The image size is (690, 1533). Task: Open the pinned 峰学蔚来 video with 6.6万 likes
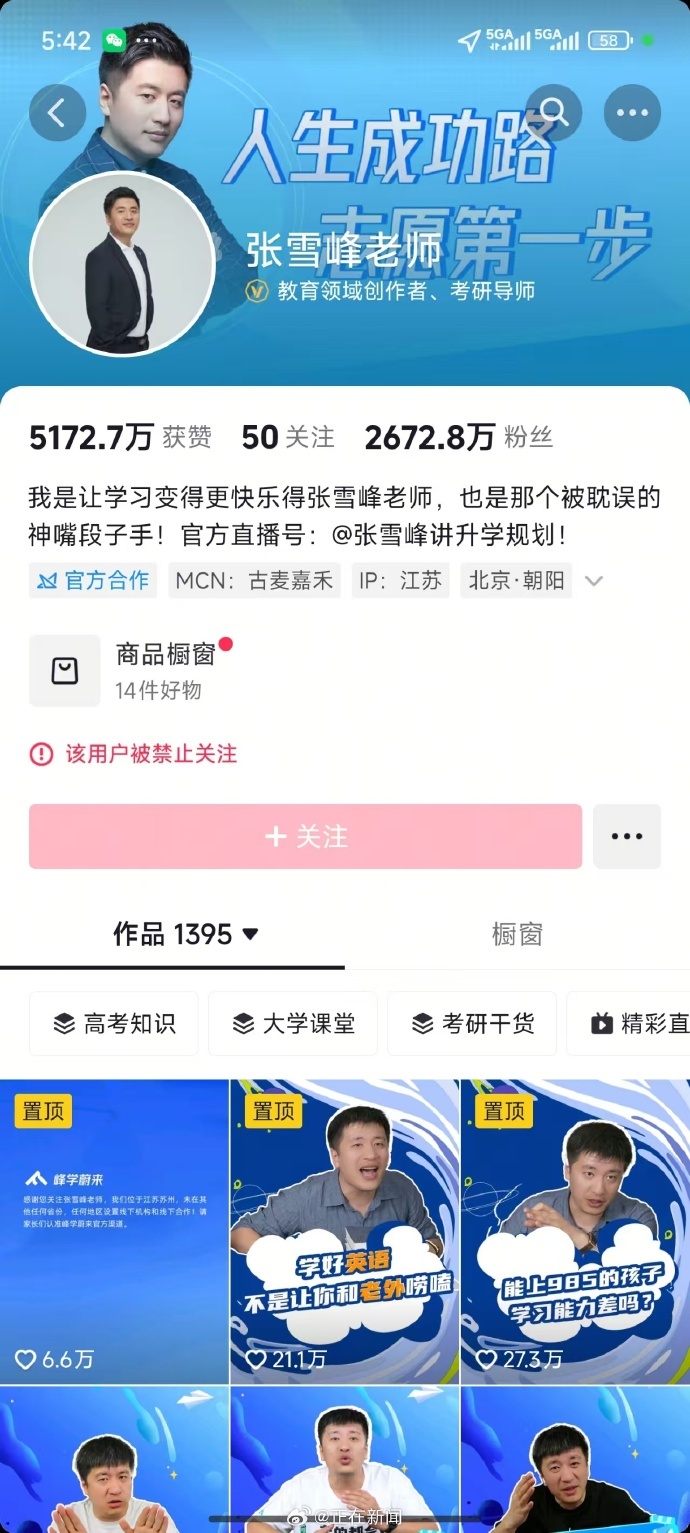point(114,1231)
